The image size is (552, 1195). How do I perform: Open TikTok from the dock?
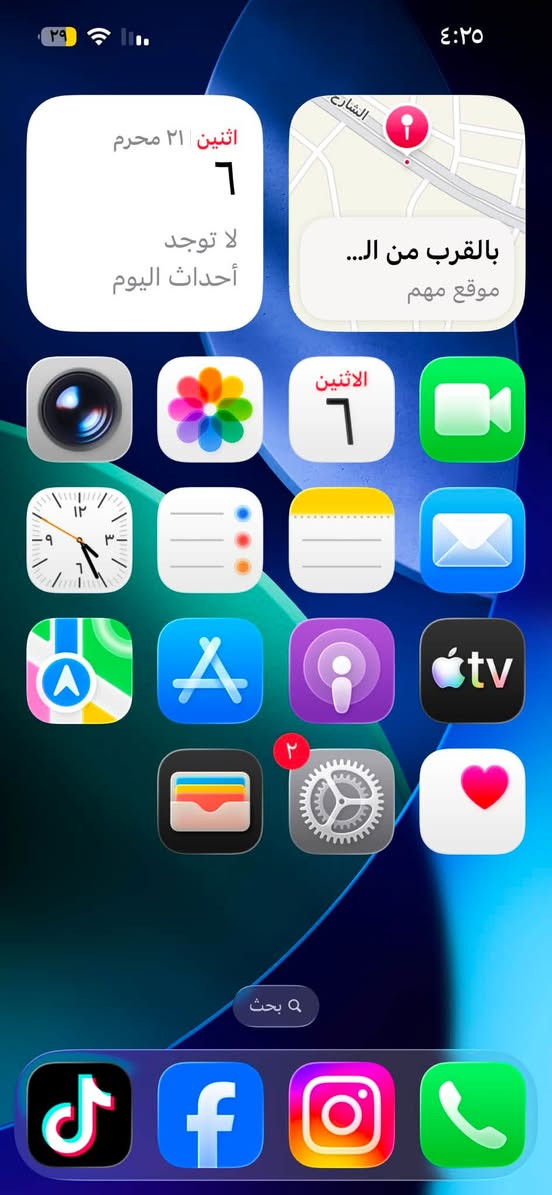click(x=79, y=1114)
